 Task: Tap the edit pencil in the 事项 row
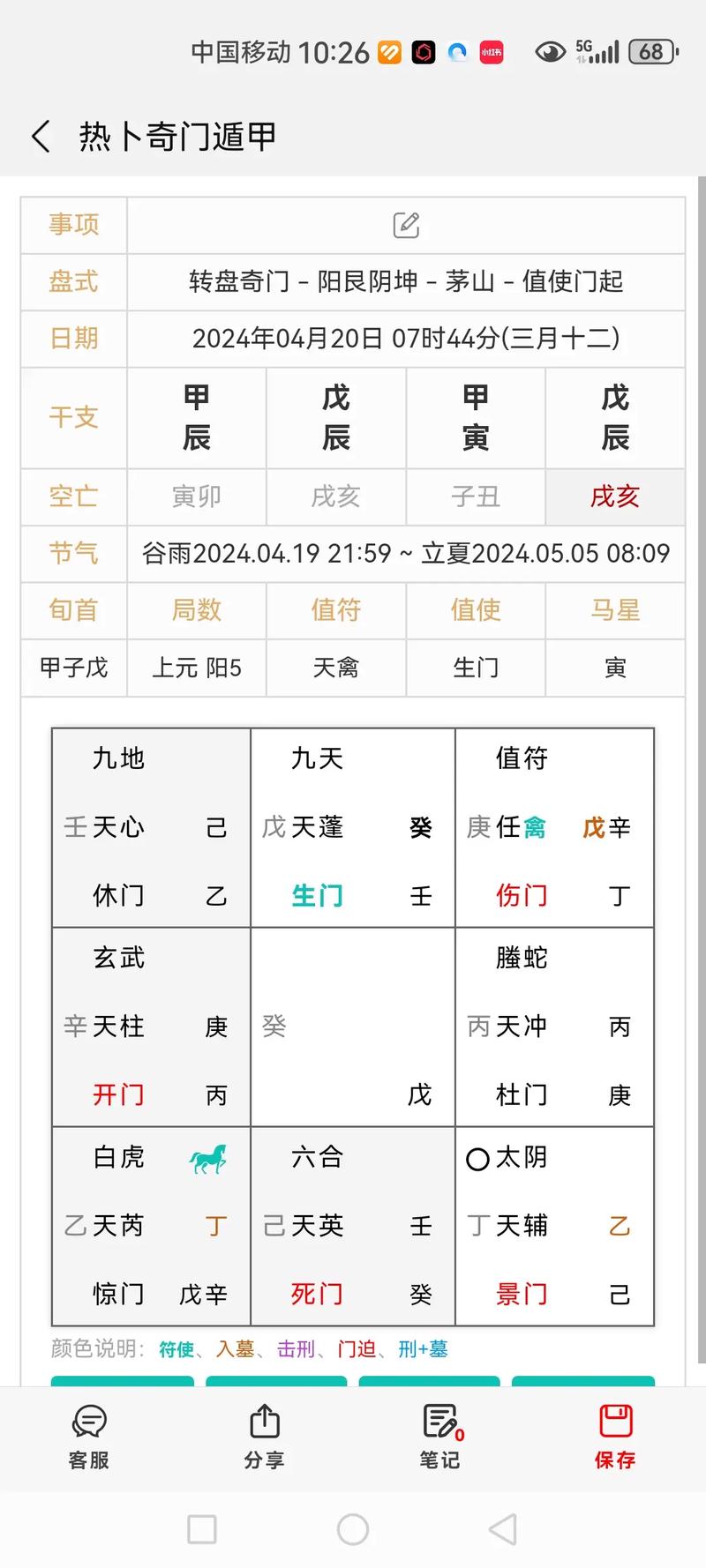(x=404, y=226)
